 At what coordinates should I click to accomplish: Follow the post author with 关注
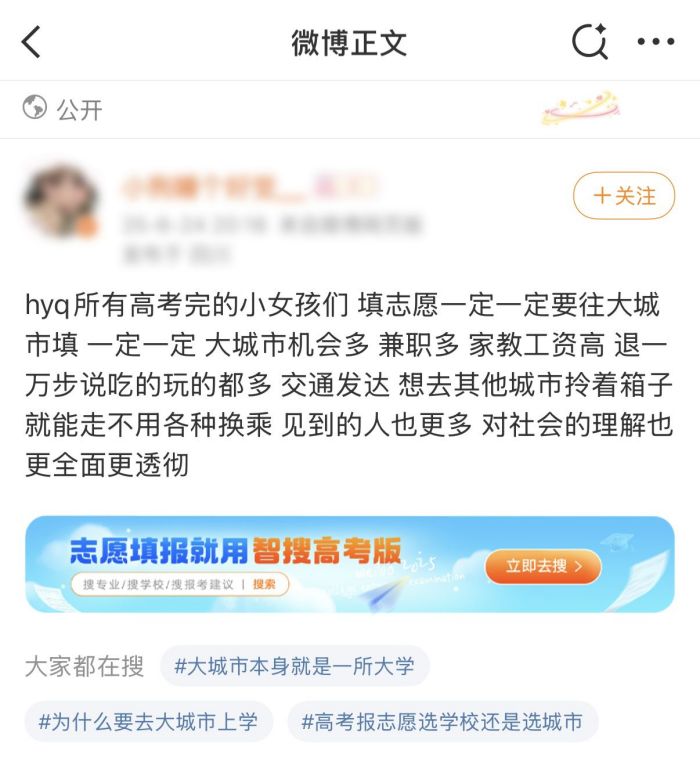(624, 196)
